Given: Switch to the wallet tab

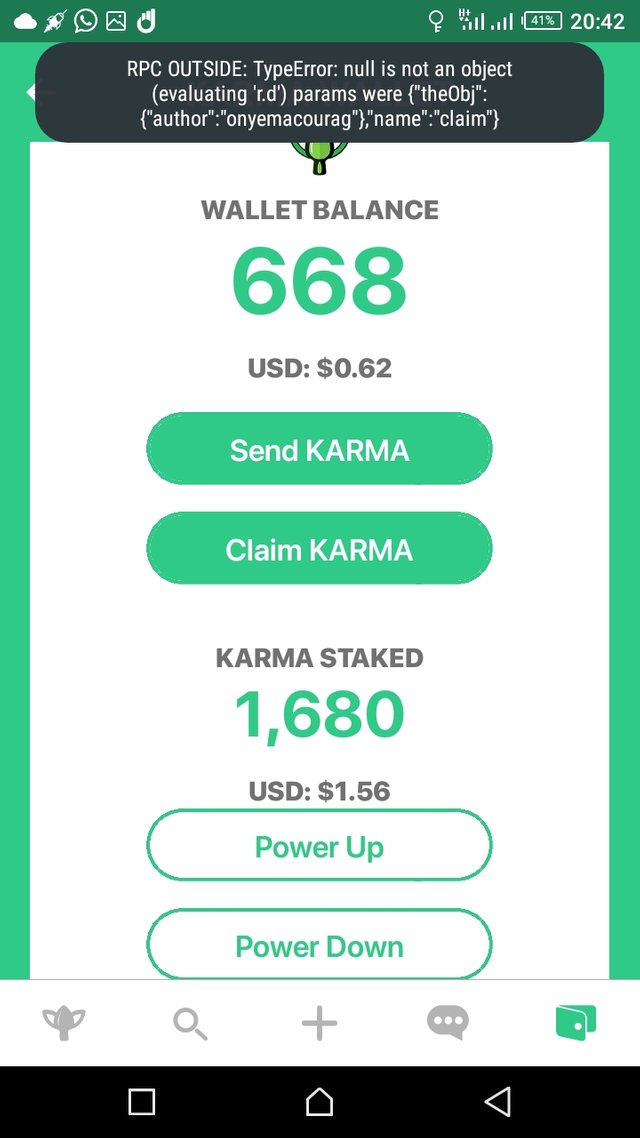Looking at the screenshot, I should (575, 1023).
